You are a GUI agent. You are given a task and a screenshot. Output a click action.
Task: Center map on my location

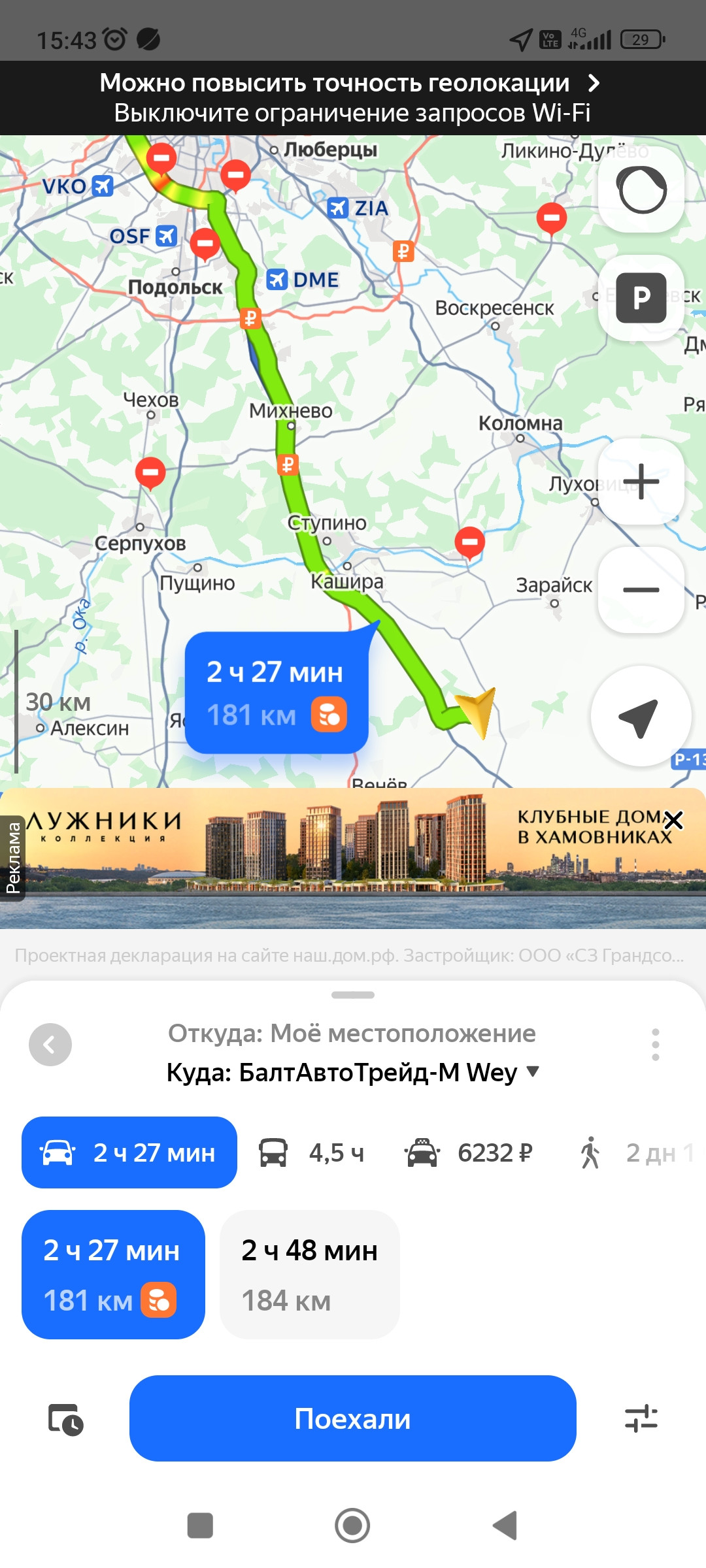[x=641, y=716]
